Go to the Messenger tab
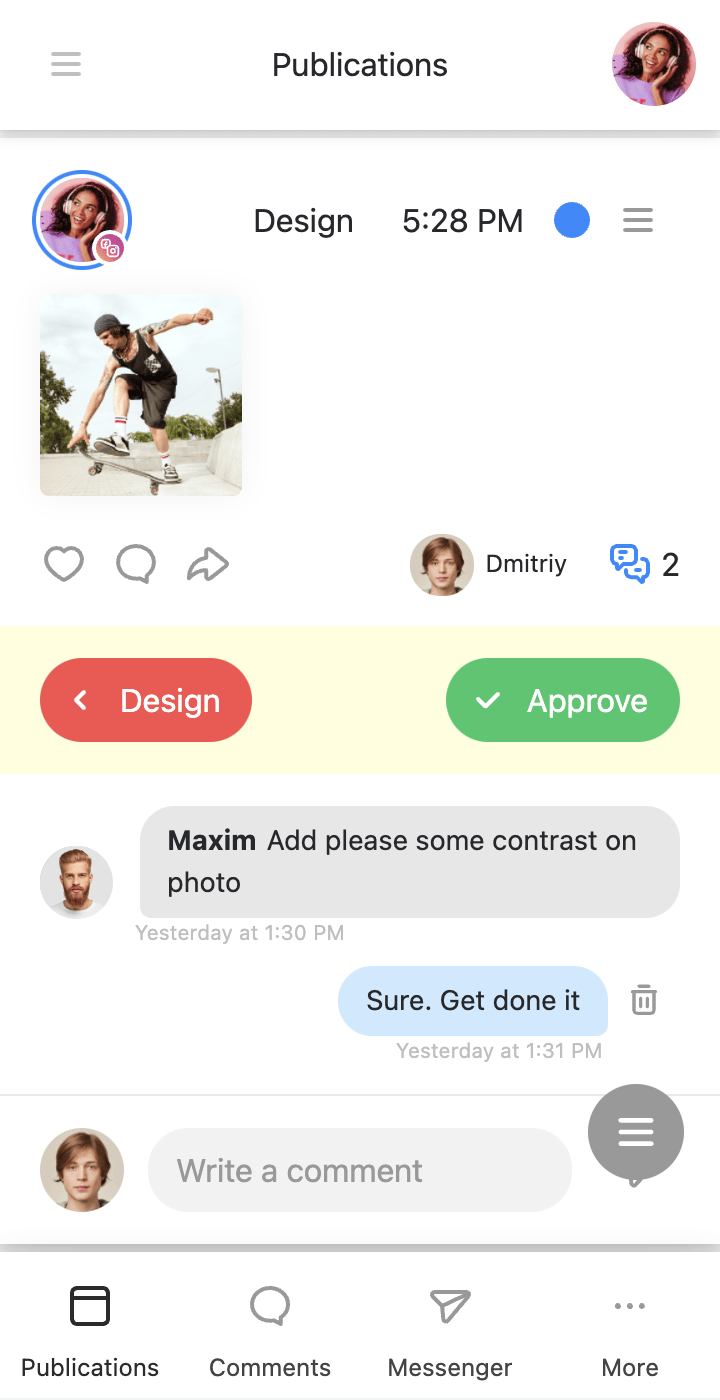 (450, 1332)
